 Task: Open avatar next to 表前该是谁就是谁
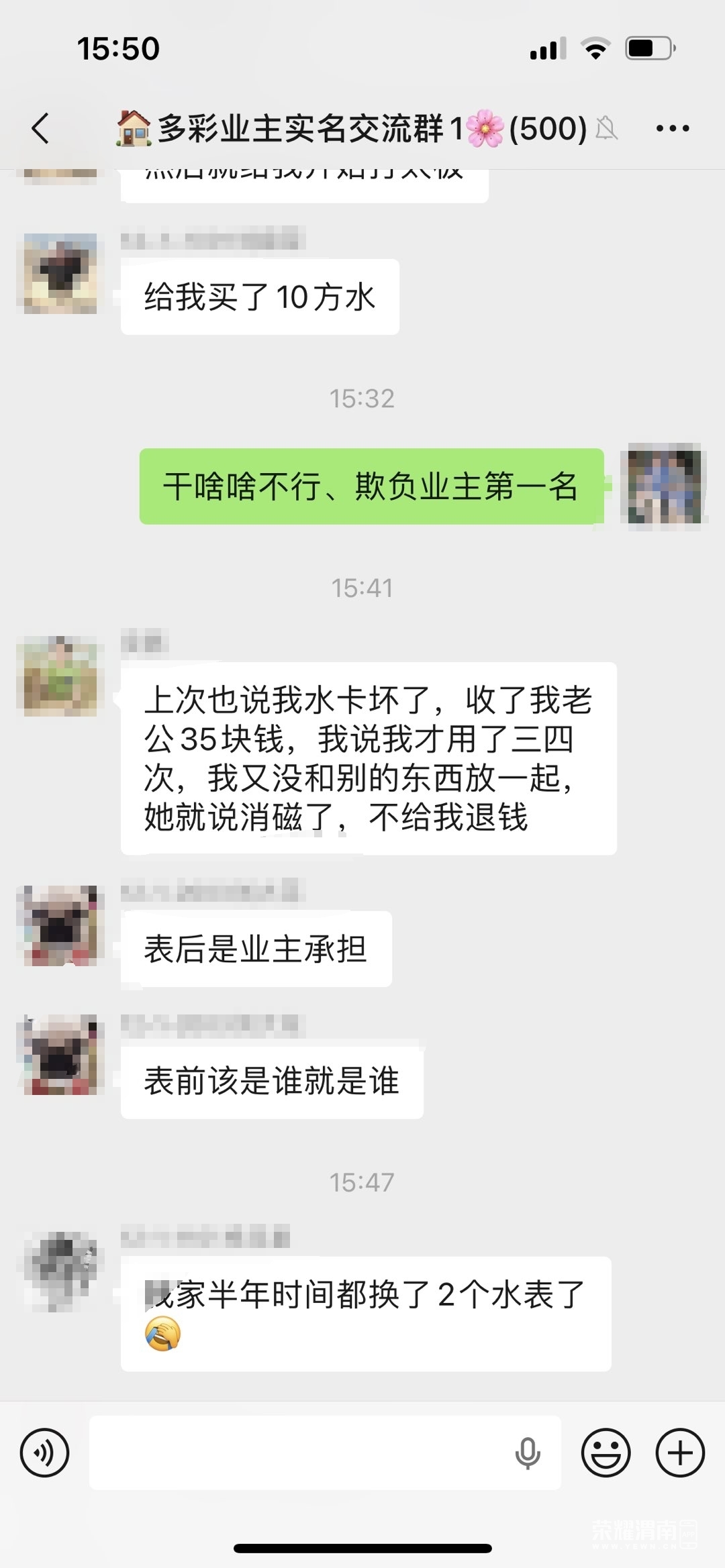[x=60, y=1055]
